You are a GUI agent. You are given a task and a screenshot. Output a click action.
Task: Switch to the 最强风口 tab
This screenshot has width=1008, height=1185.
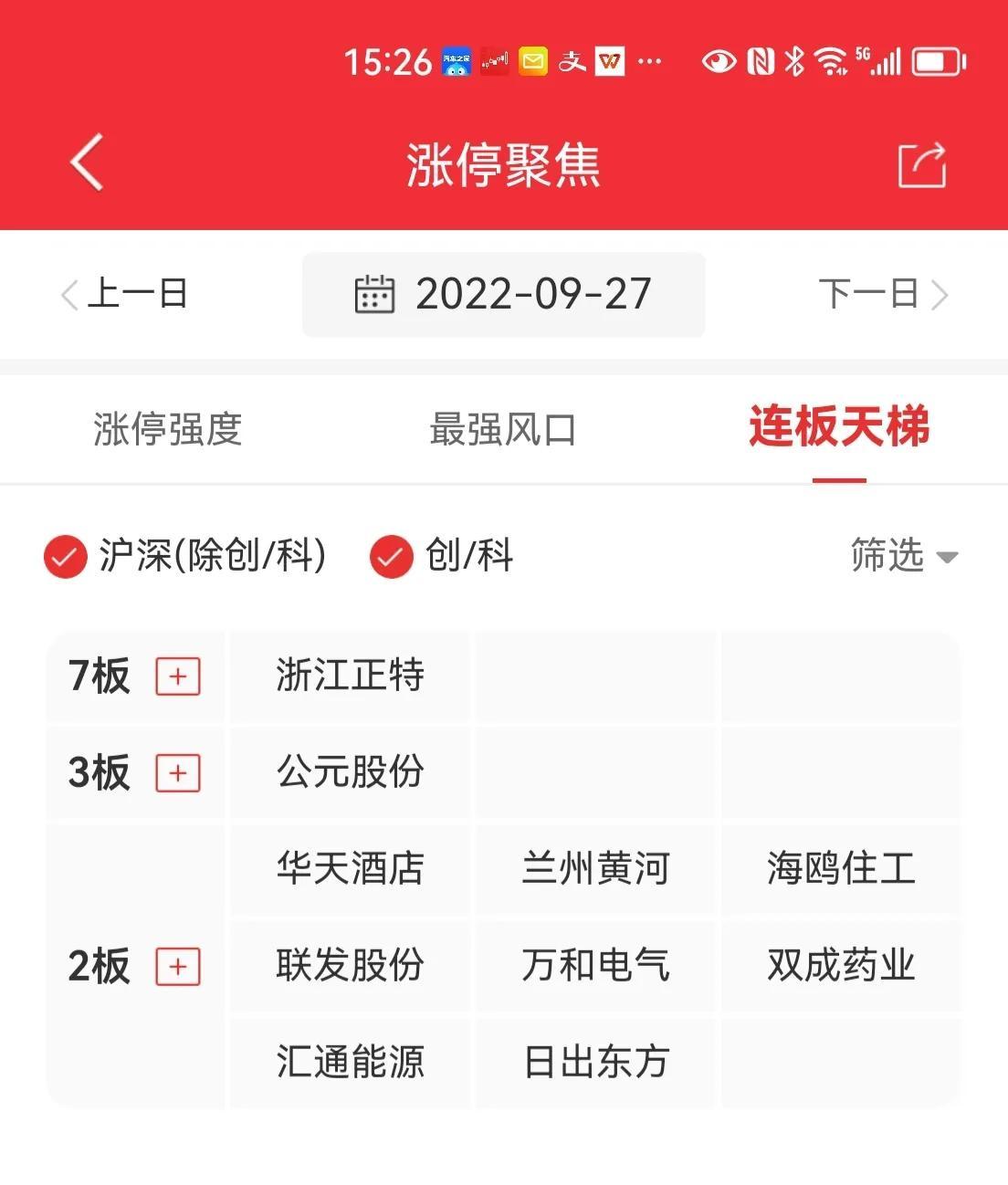pyautogui.click(x=503, y=429)
